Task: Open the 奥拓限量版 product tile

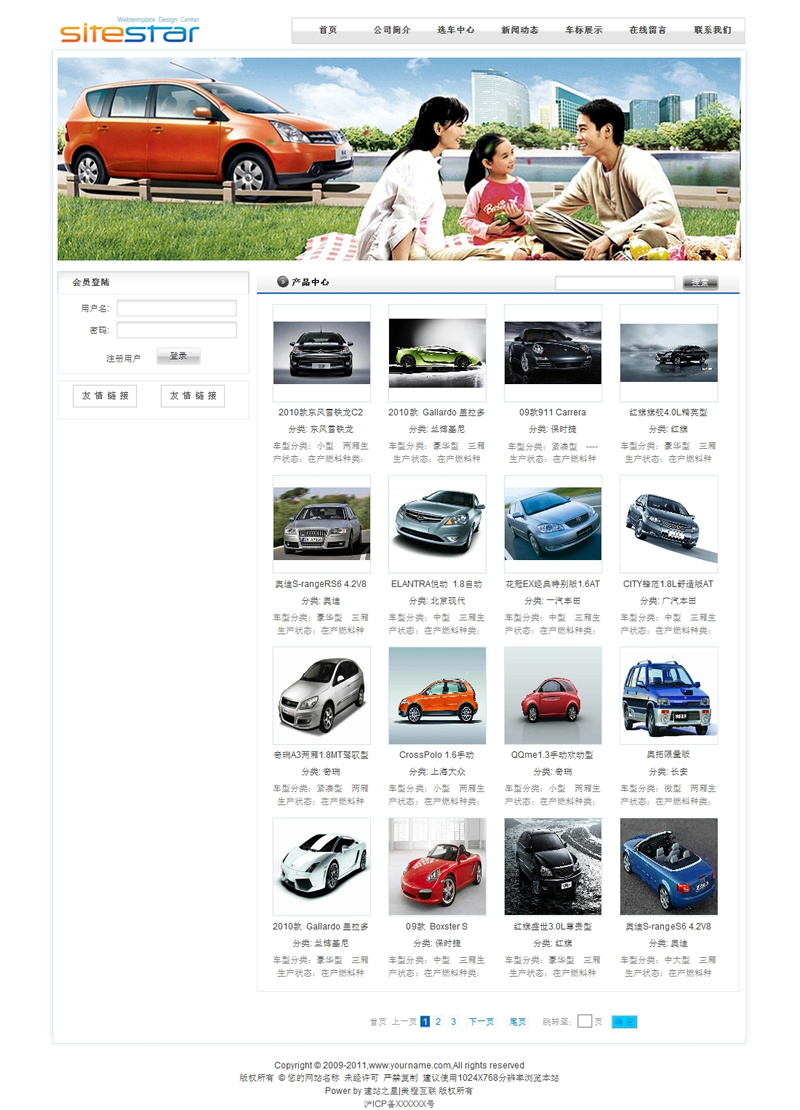Action: (669, 696)
